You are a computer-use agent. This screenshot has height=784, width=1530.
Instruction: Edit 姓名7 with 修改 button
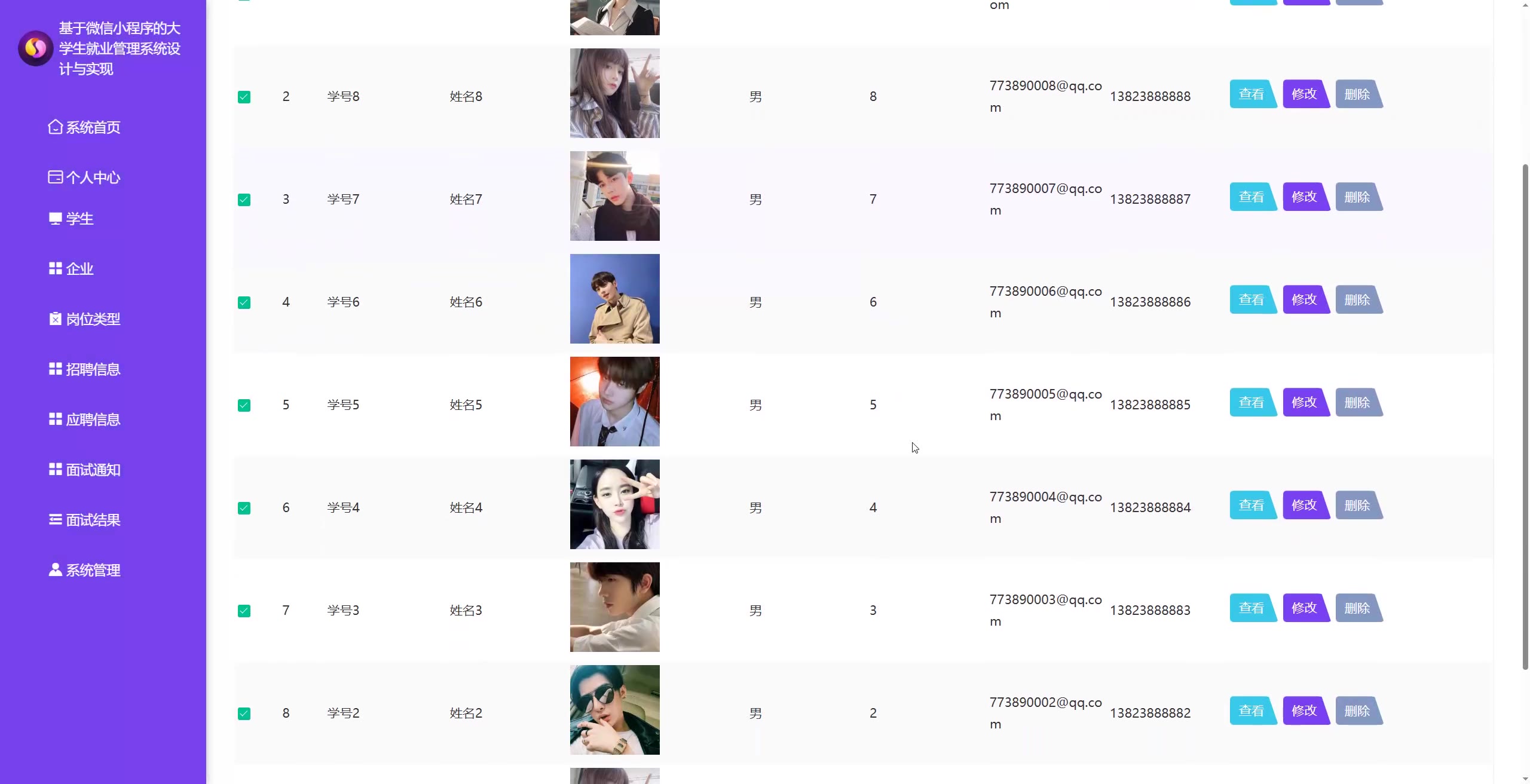tap(1305, 197)
